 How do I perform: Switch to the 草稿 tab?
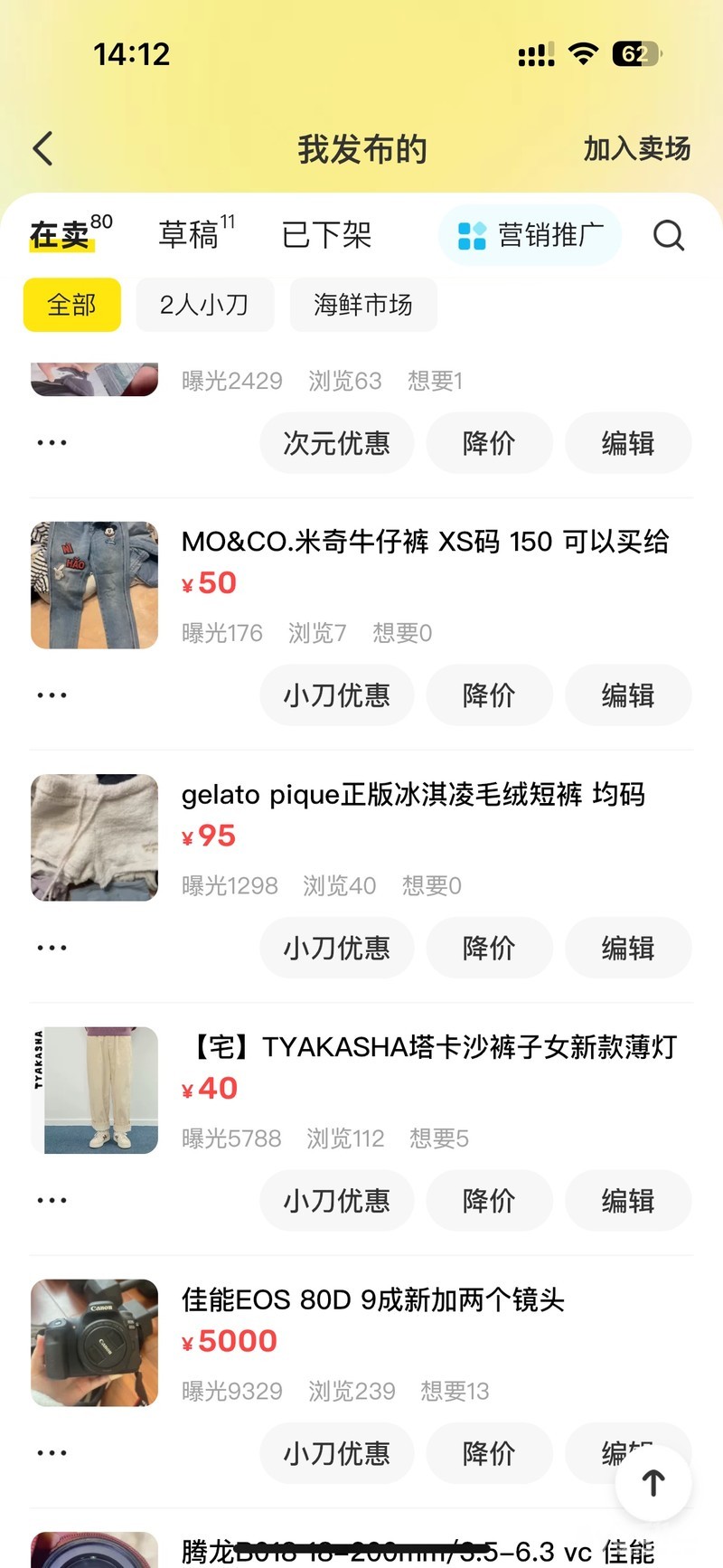click(190, 235)
